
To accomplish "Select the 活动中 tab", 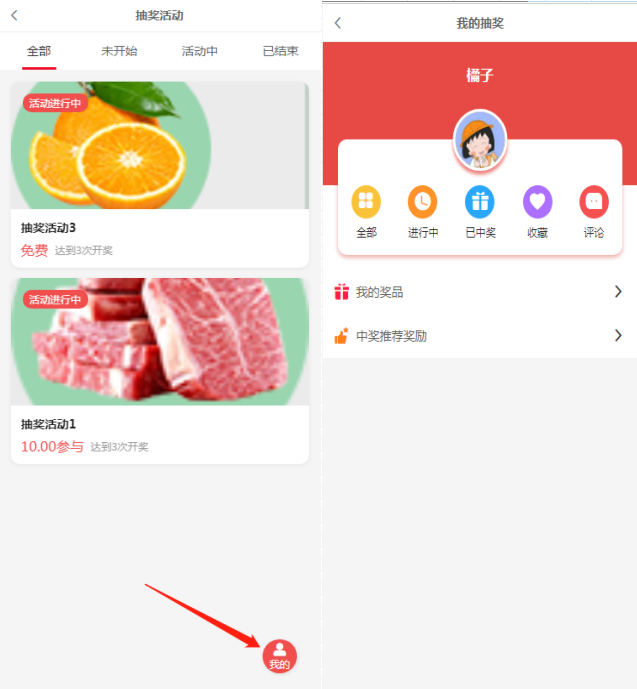I will pyautogui.click(x=199, y=51).
